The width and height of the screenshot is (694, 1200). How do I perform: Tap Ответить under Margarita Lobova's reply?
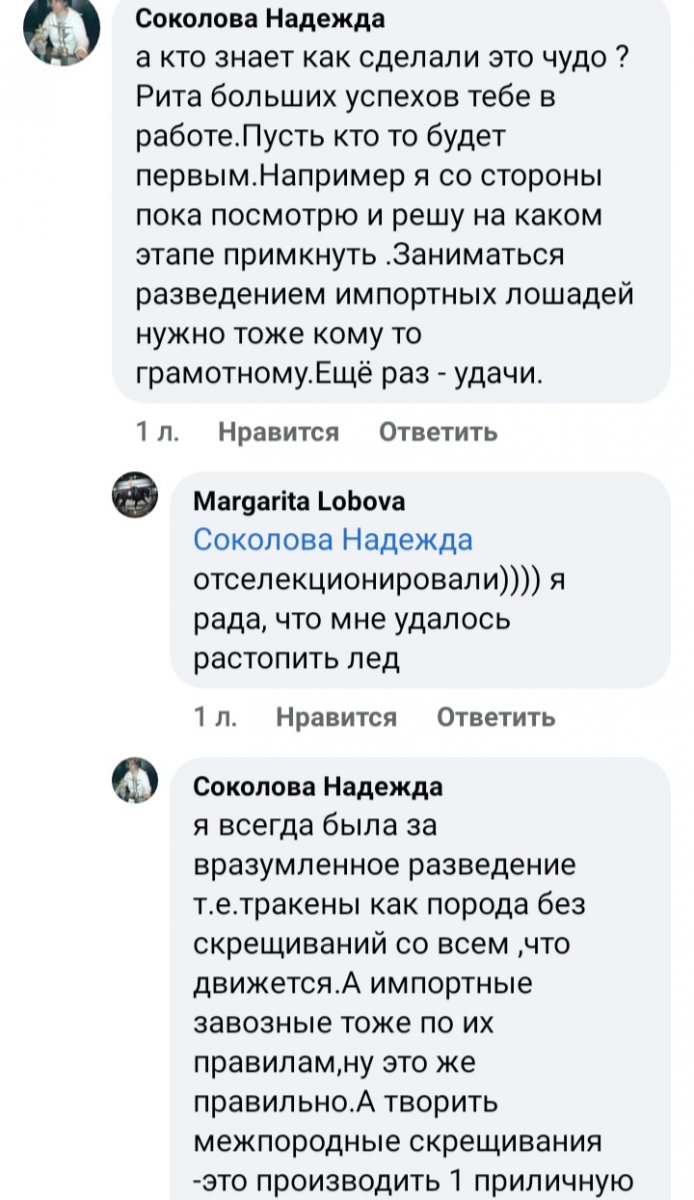(496, 717)
